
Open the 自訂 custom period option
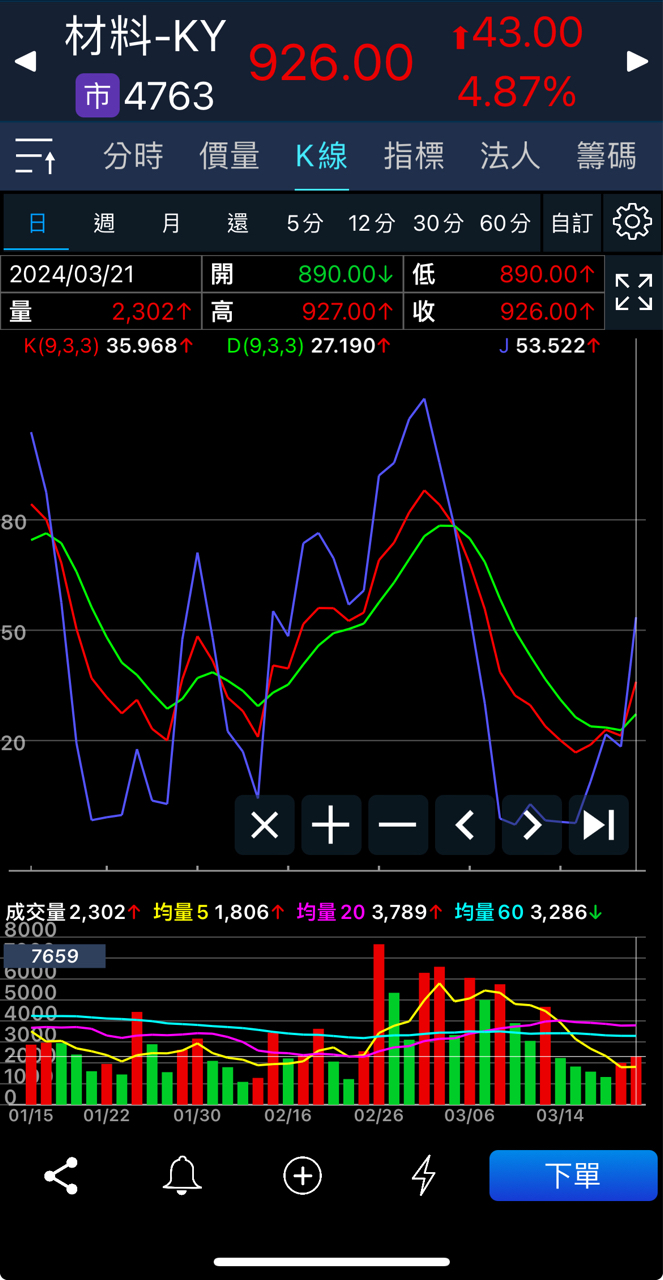click(572, 223)
